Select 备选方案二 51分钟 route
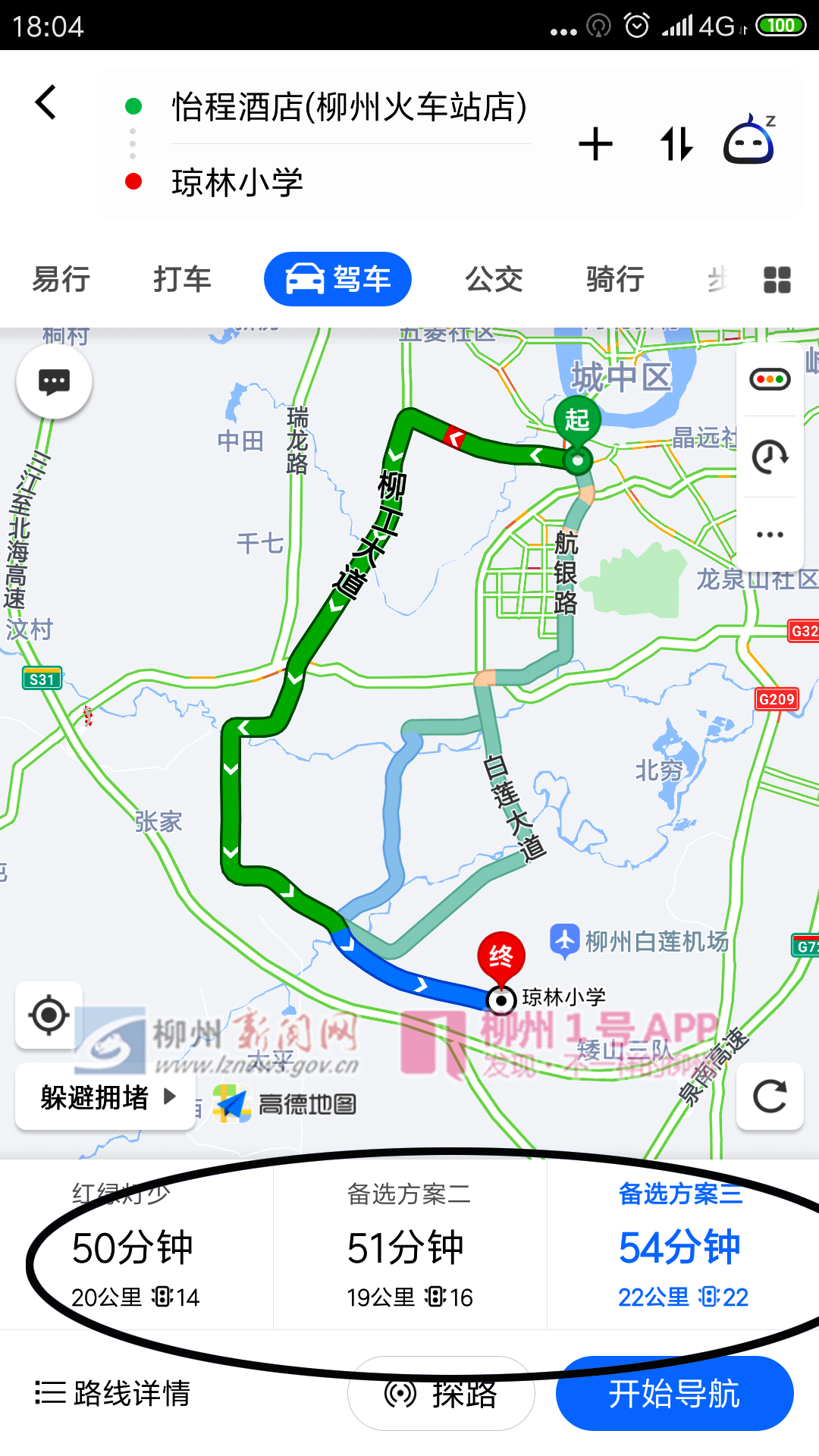The width and height of the screenshot is (819, 1456). coord(409,1247)
